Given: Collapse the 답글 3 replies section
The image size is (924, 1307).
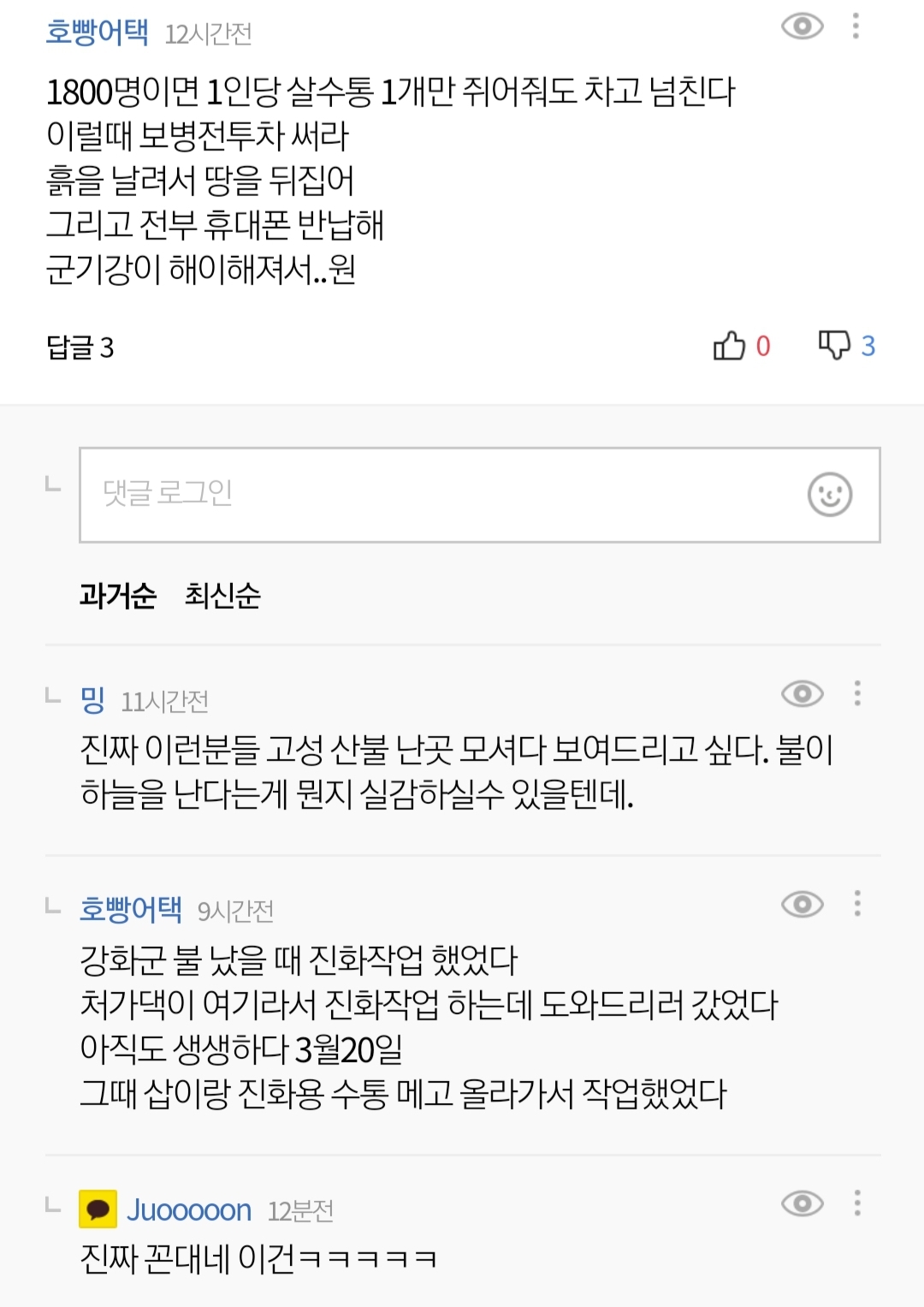Looking at the screenshot, I should [80, 347].
